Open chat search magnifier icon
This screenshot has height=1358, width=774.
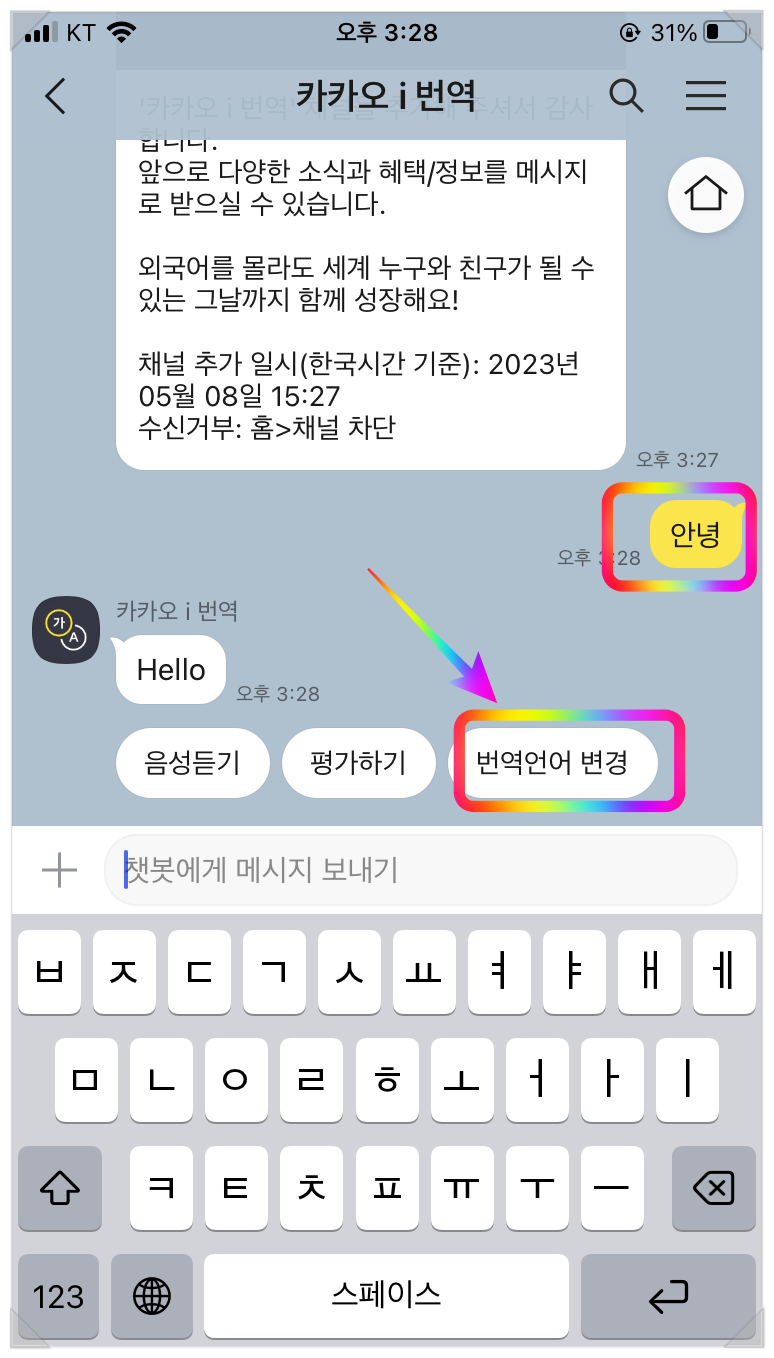pos(627,96)
